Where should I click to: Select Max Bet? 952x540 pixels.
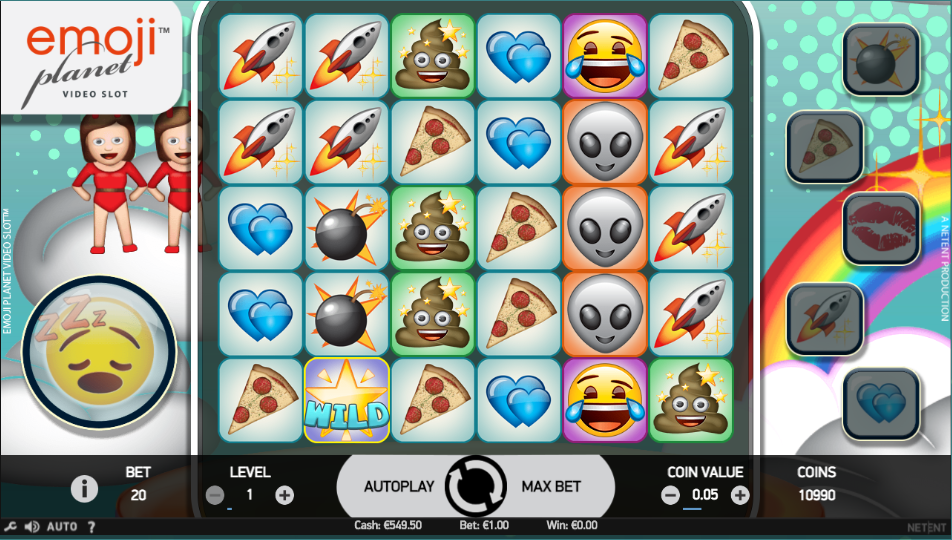tap(551, 487)
